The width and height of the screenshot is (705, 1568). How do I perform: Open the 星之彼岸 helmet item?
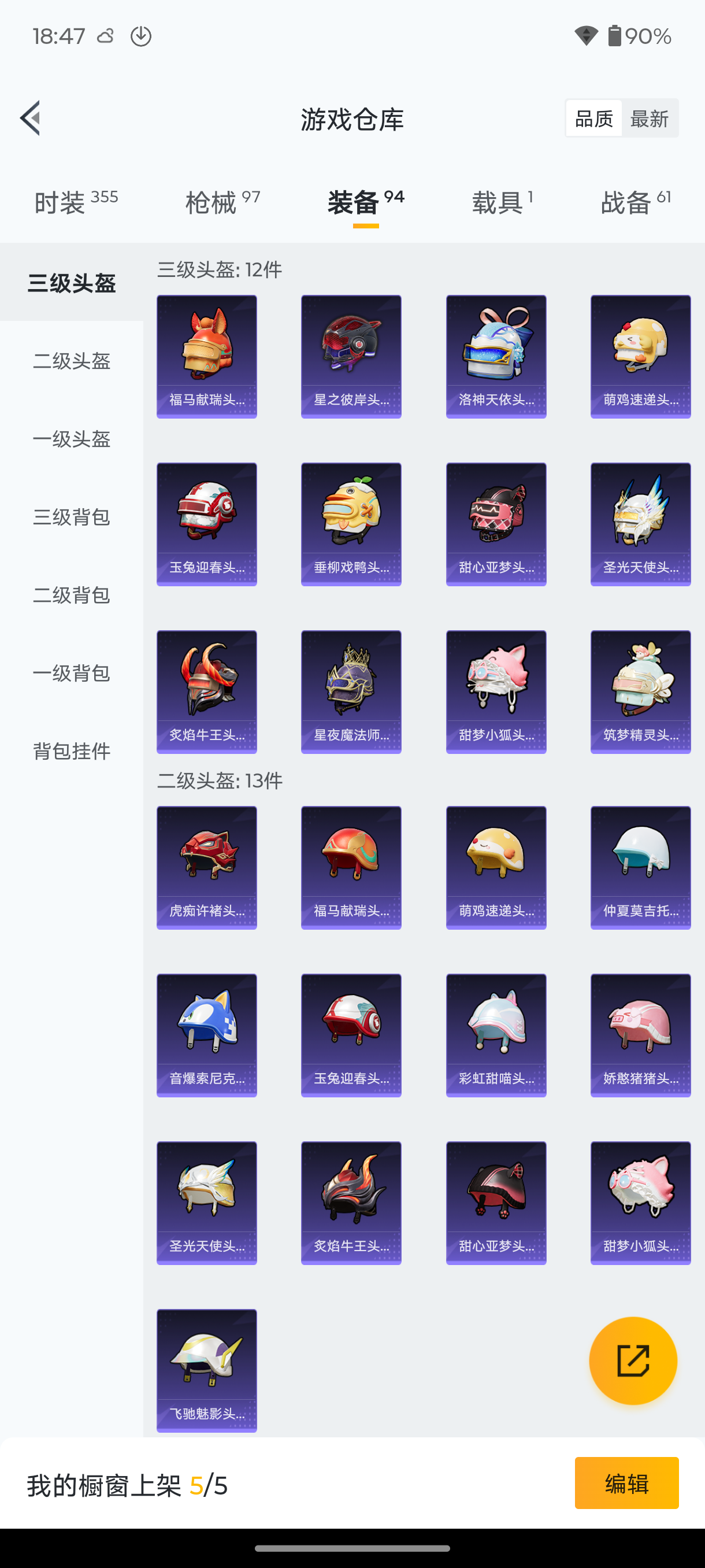pyautogui.click(x=351, y=356)
